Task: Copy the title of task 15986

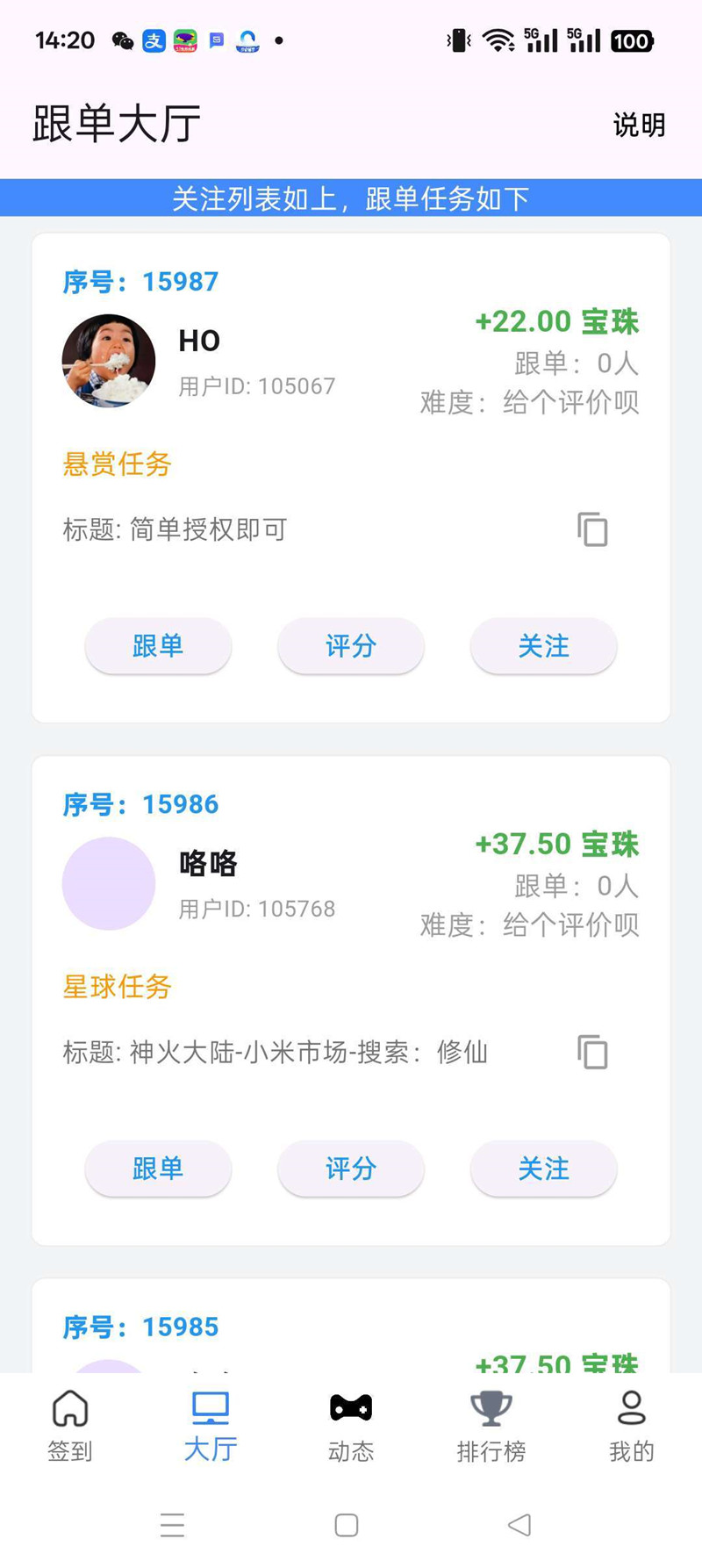Action: [592, 1052]
